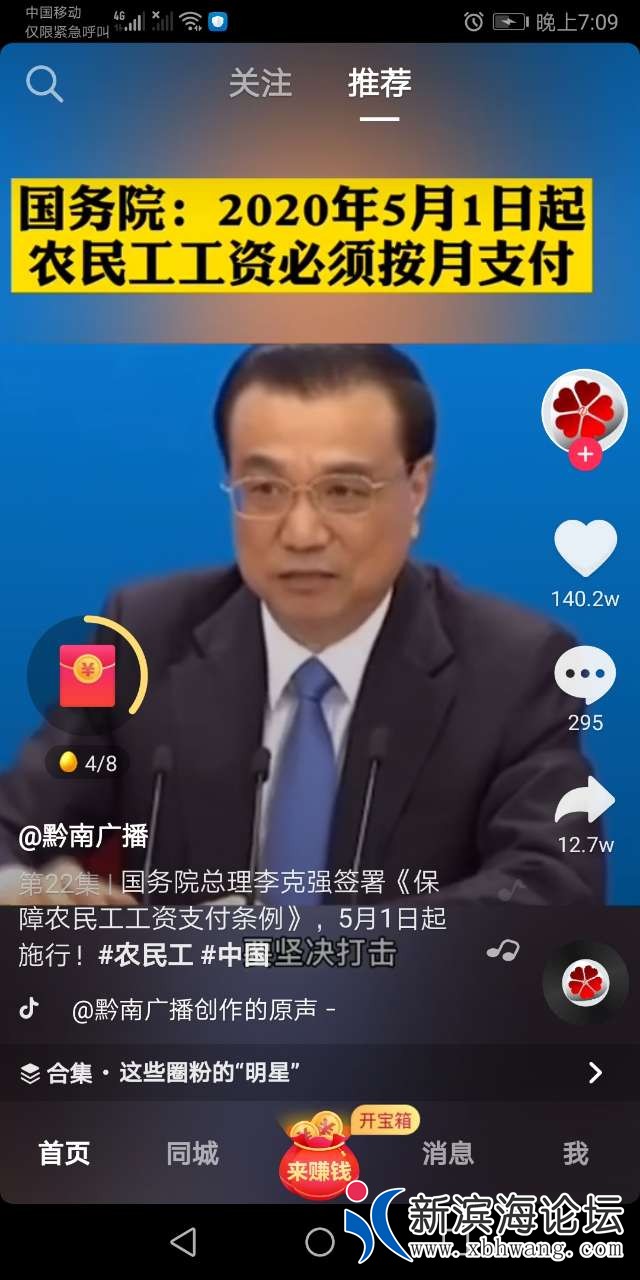Open the spinning music disc

click(x=585, y=981)
